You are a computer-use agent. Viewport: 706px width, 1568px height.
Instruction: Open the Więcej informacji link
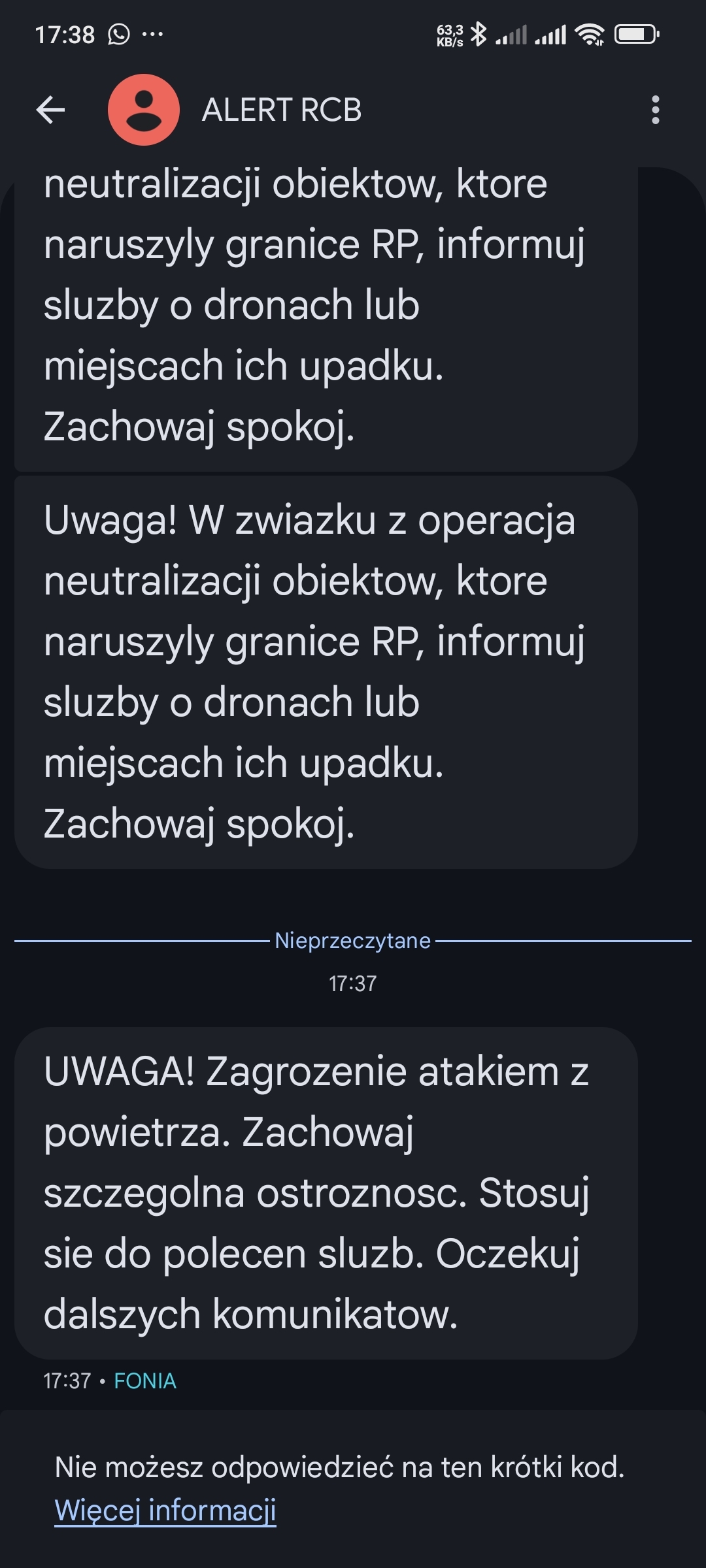click(x=165, y=1511)
